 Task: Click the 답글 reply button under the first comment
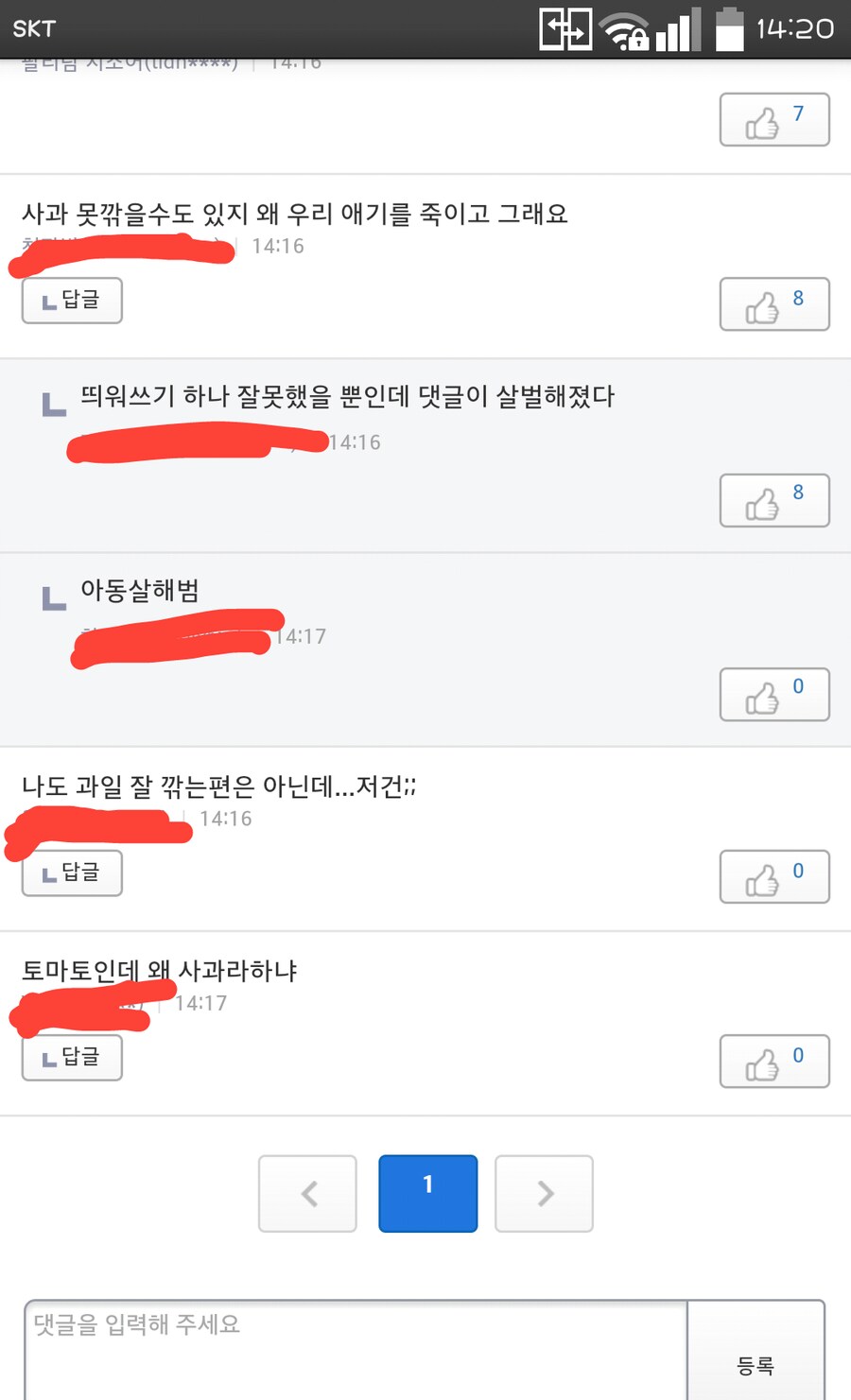(x=71, y=301)
